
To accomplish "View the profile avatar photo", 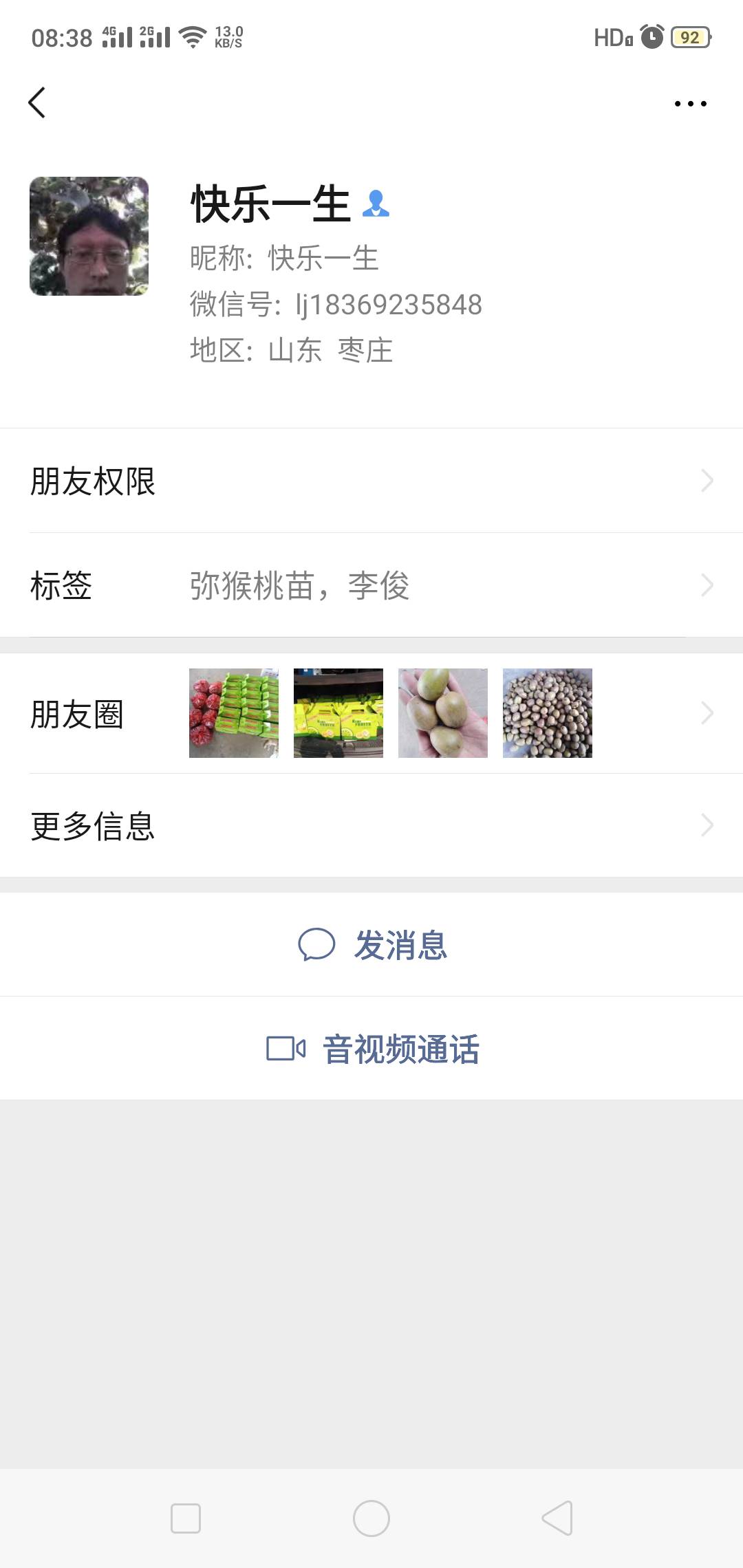I will pyautogui.click(x=89, y=237).
